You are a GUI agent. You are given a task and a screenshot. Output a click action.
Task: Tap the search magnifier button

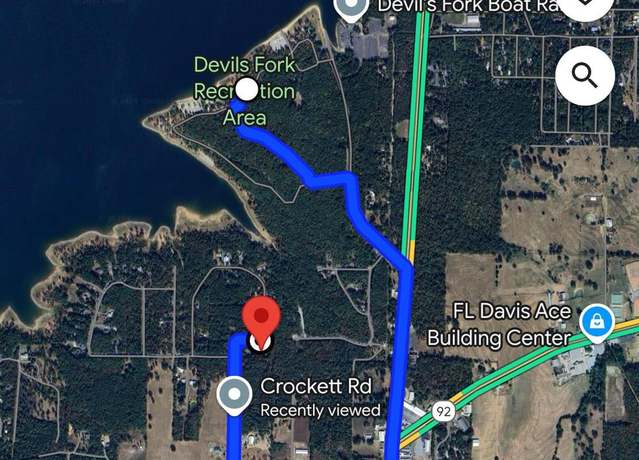(x=585, y=75)
